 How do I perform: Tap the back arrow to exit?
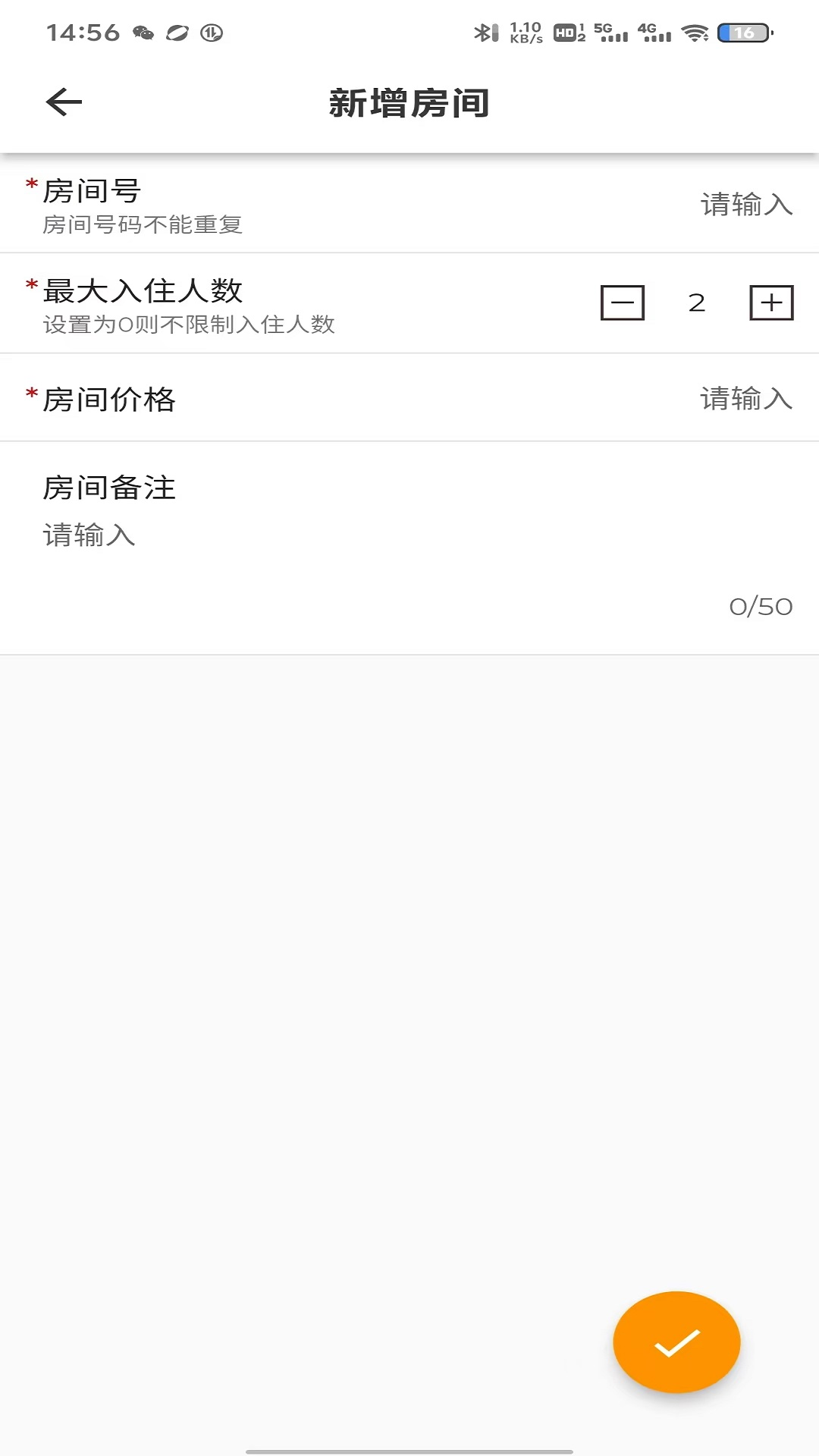pyautogui.click(x=64, y=102)
